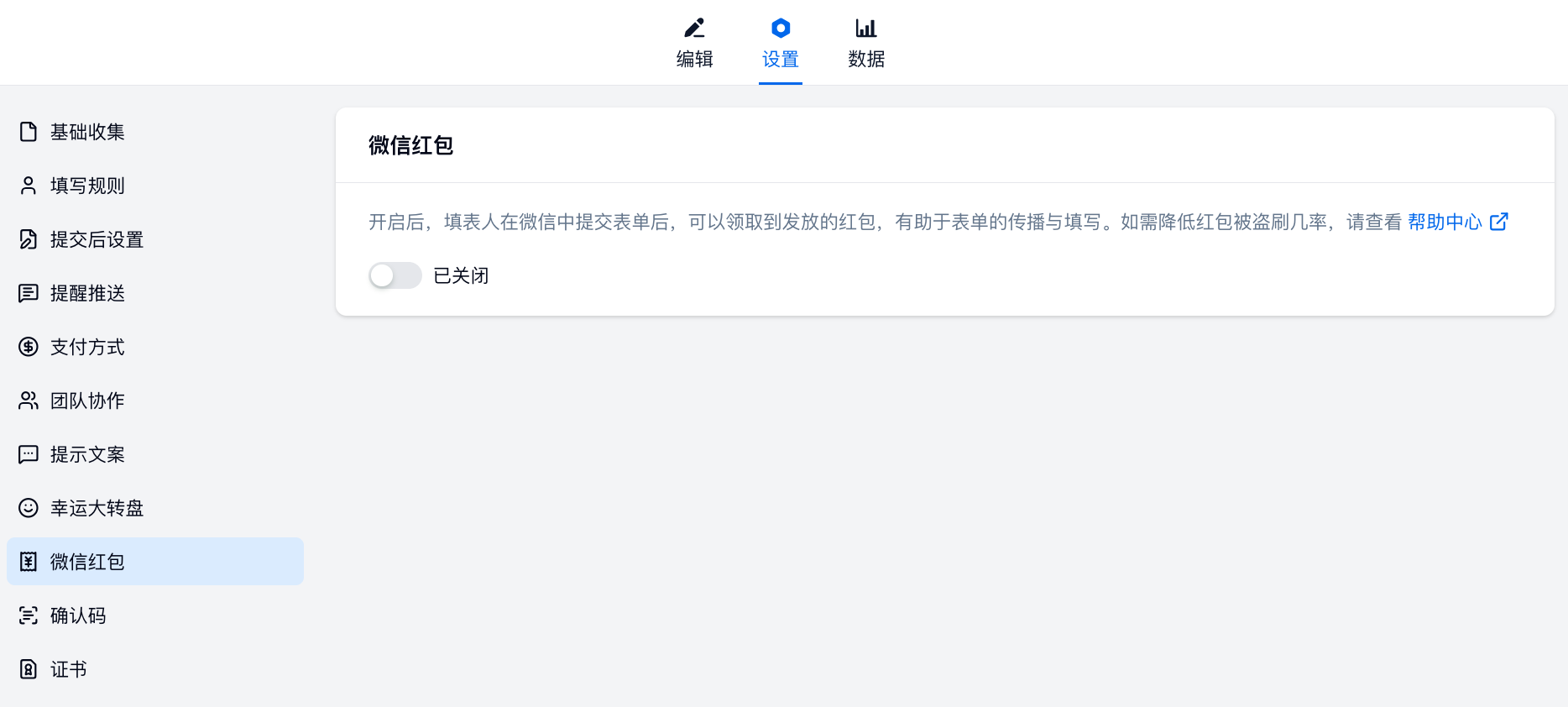
Task: Open 提示文案 settings
Action: pos(87,454)
